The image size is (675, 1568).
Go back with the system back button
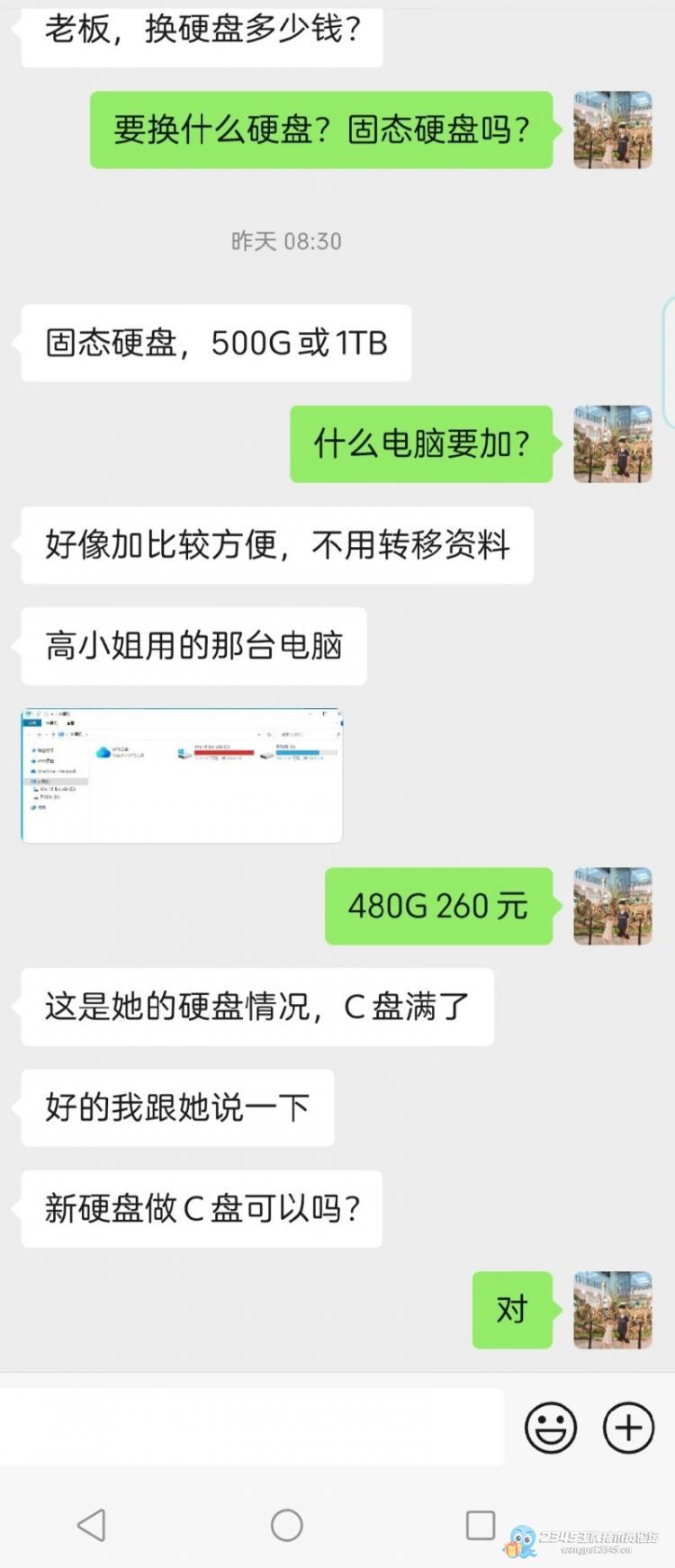[92, 1525]
